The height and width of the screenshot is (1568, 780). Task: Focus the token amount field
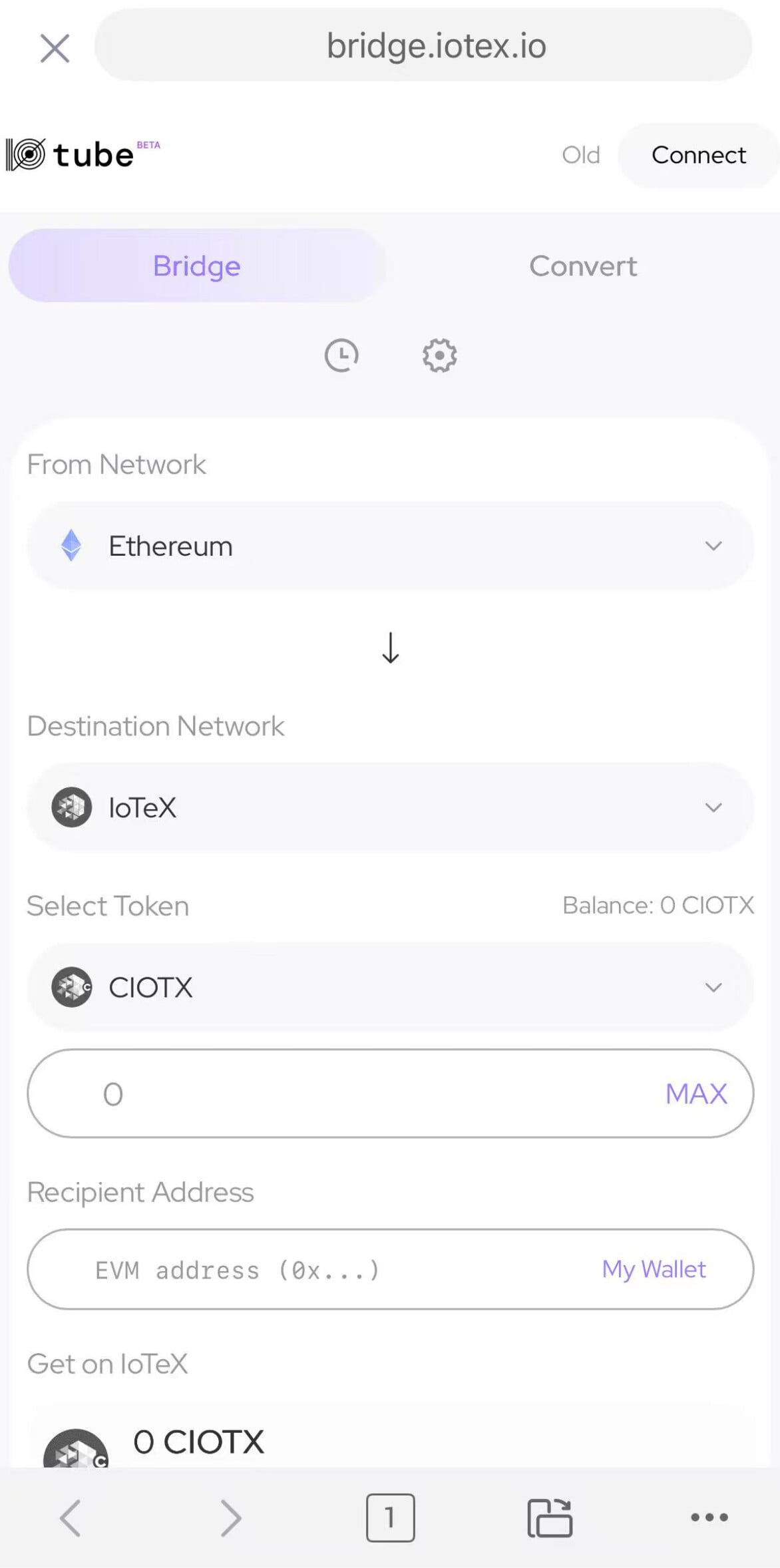(x=346, y=1093)
